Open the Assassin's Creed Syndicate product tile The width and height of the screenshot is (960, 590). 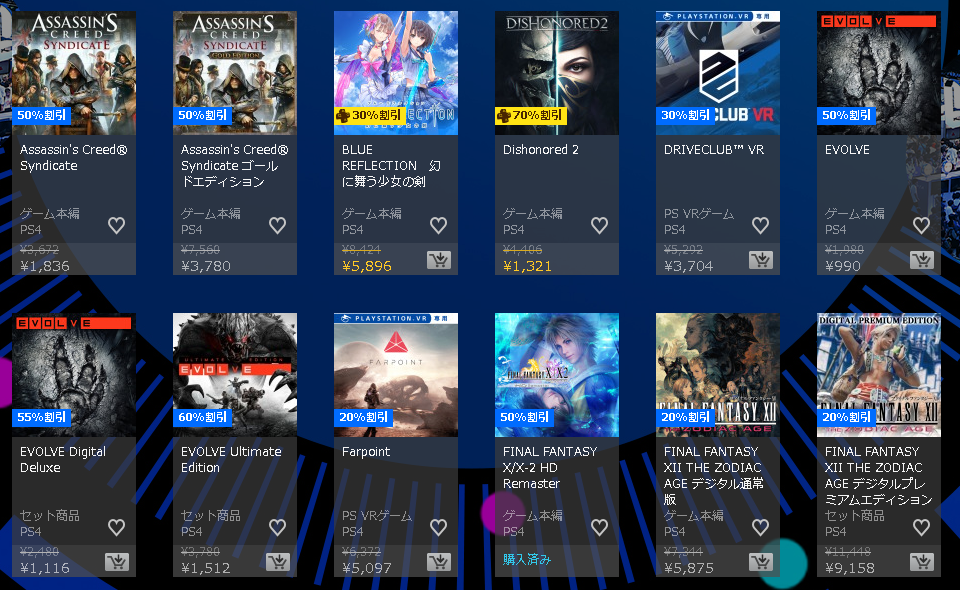coord(73,73)
